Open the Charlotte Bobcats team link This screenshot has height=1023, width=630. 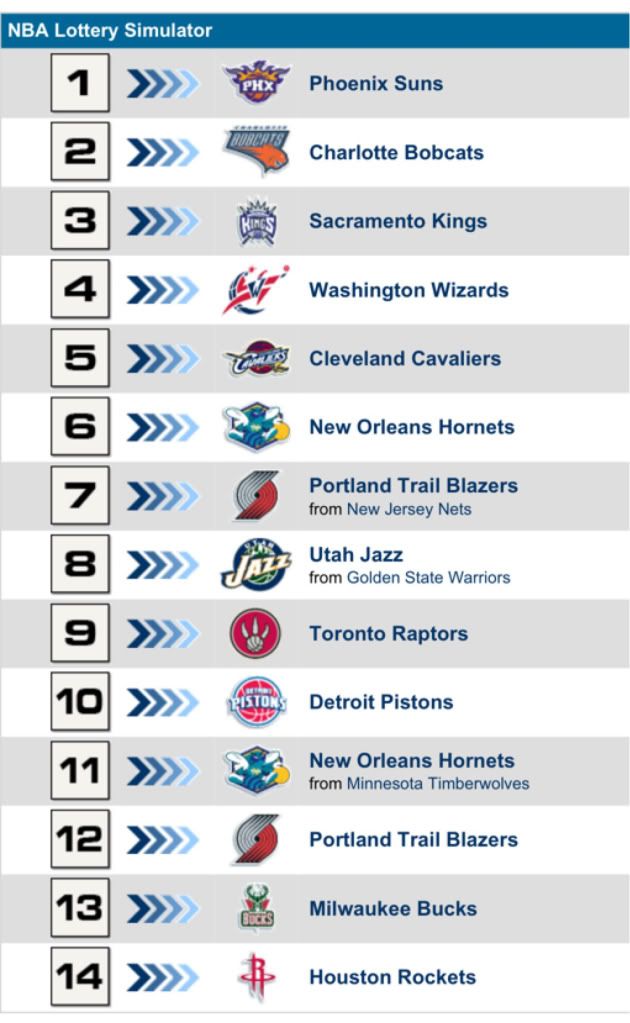click(396, 153)
